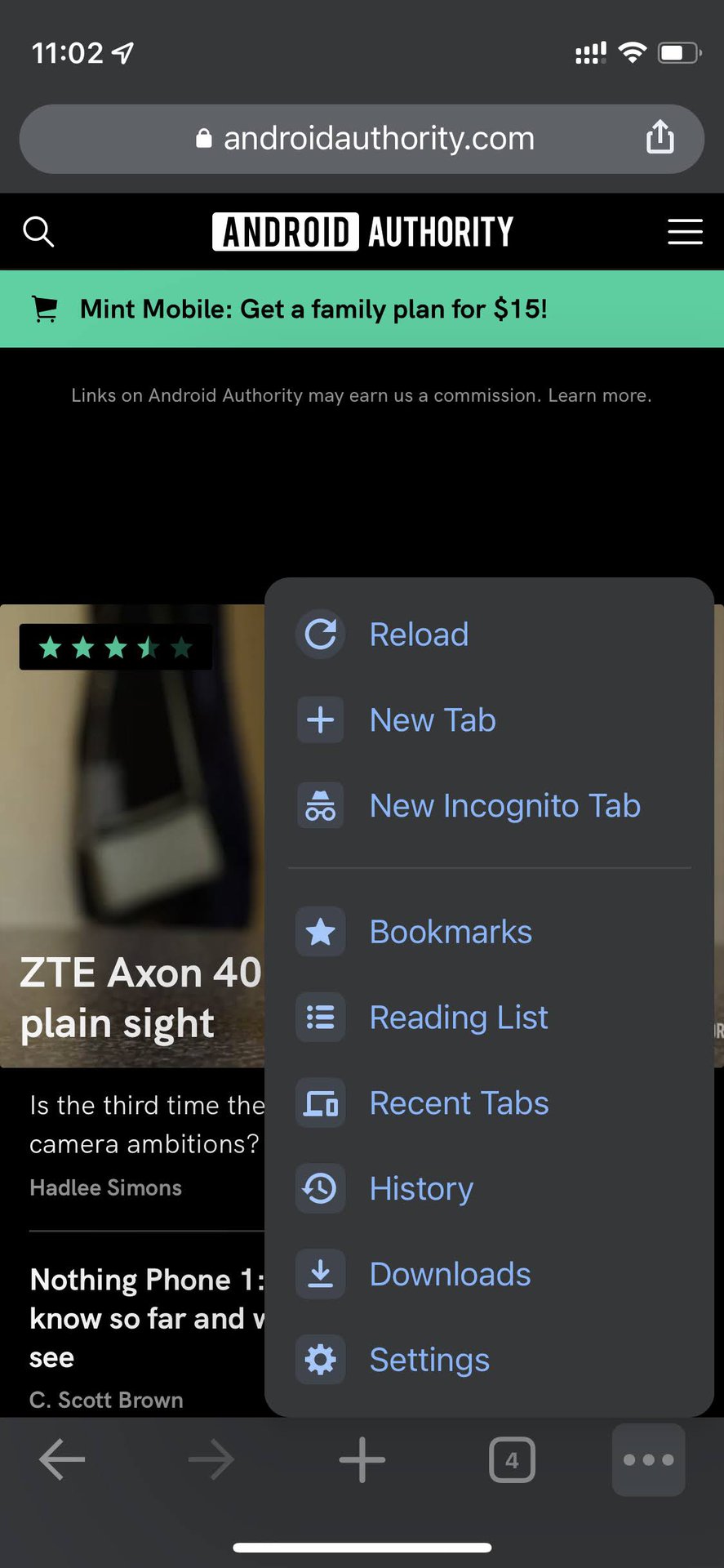Open Downloads

point(449,1275)
